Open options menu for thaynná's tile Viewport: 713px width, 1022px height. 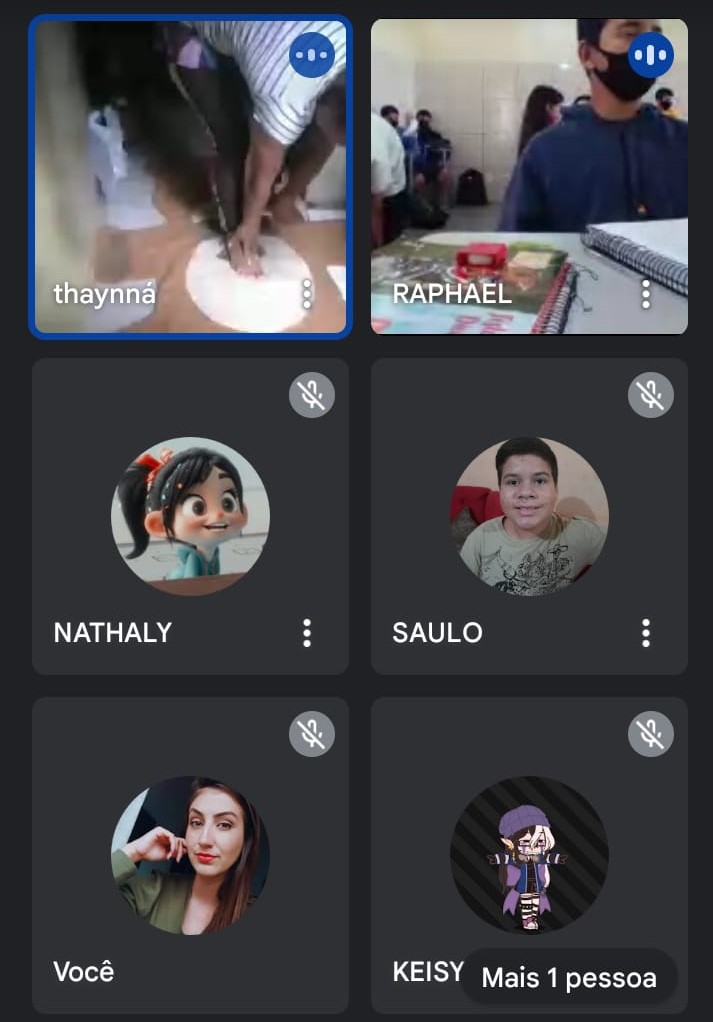point(307,294)
